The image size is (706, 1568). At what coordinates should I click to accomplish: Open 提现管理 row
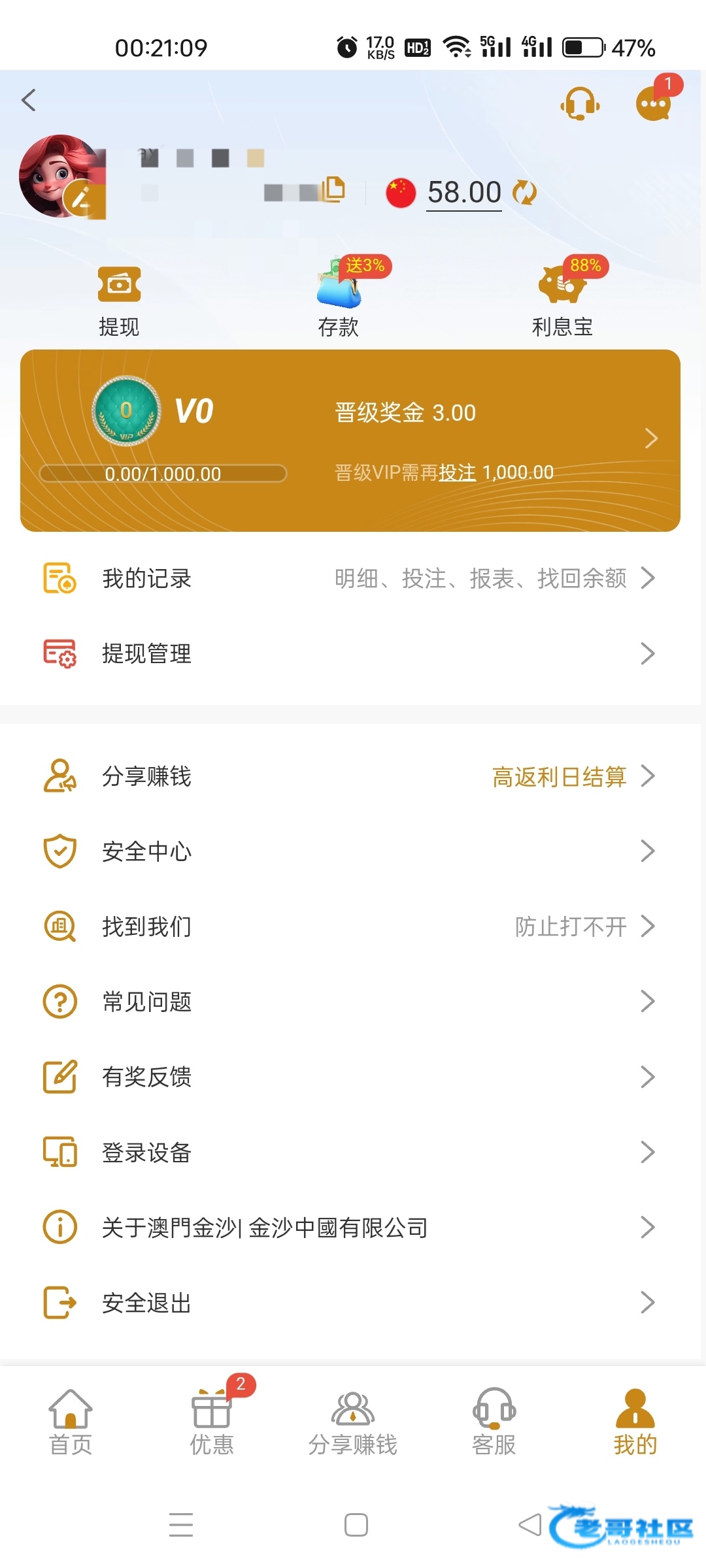pyautogui.click(x=350, y=653)
